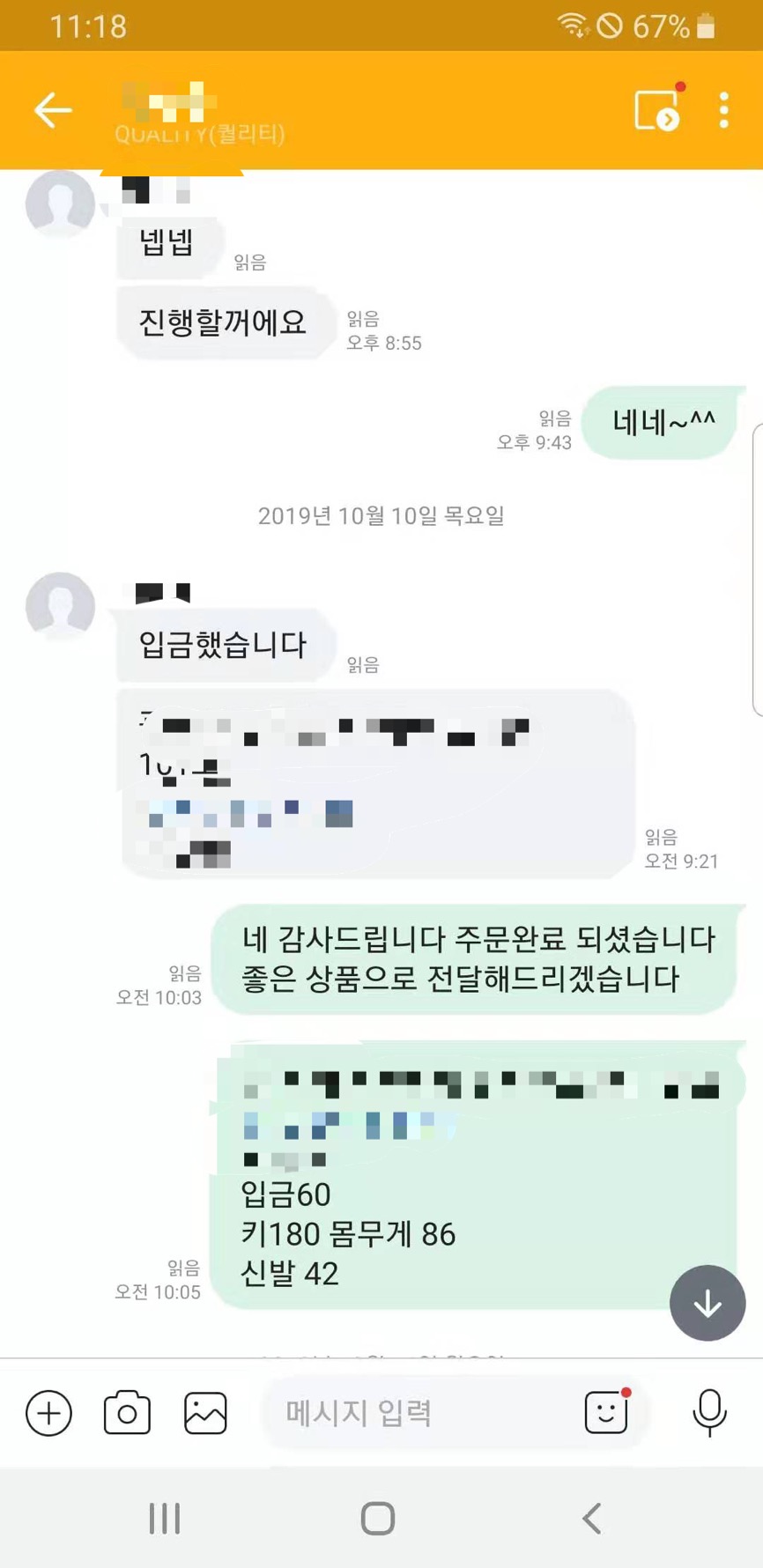The height and width of the screenshot is (1568, 763).
Task: Open sender's profile picture above 입금했습니다
Action: tap(60, 606)
